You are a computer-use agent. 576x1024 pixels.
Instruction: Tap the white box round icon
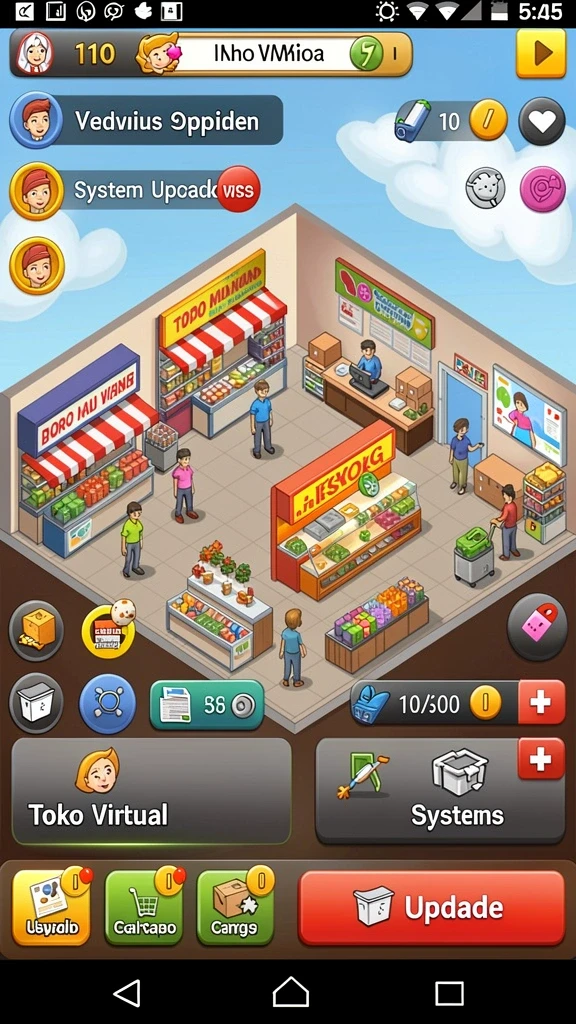tap(36, 703)
